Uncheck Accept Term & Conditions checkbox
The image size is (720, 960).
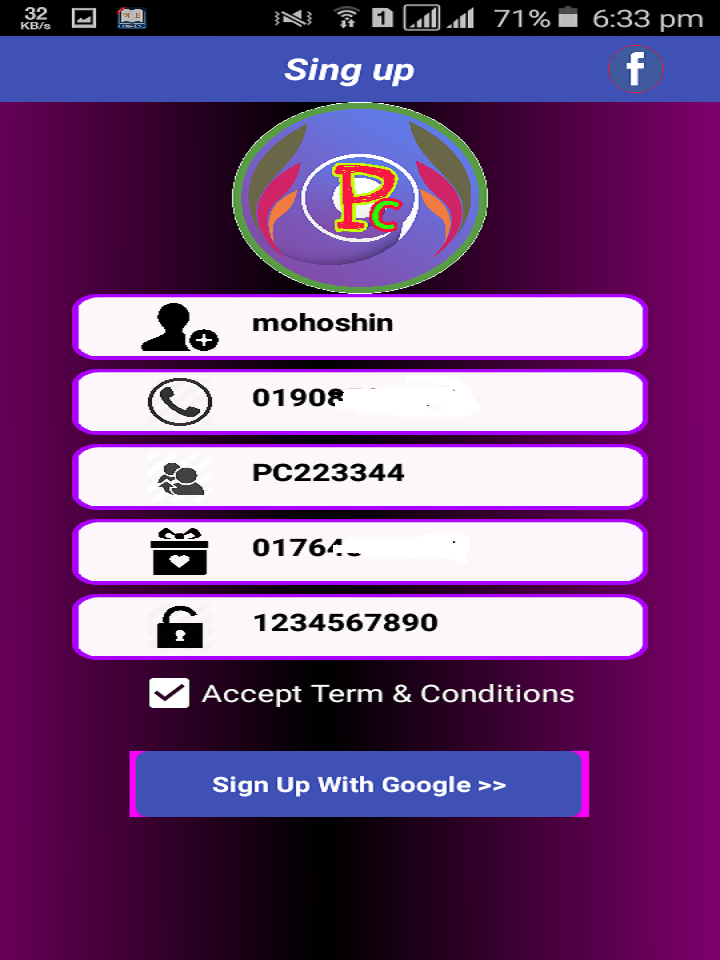coord(169,693)
